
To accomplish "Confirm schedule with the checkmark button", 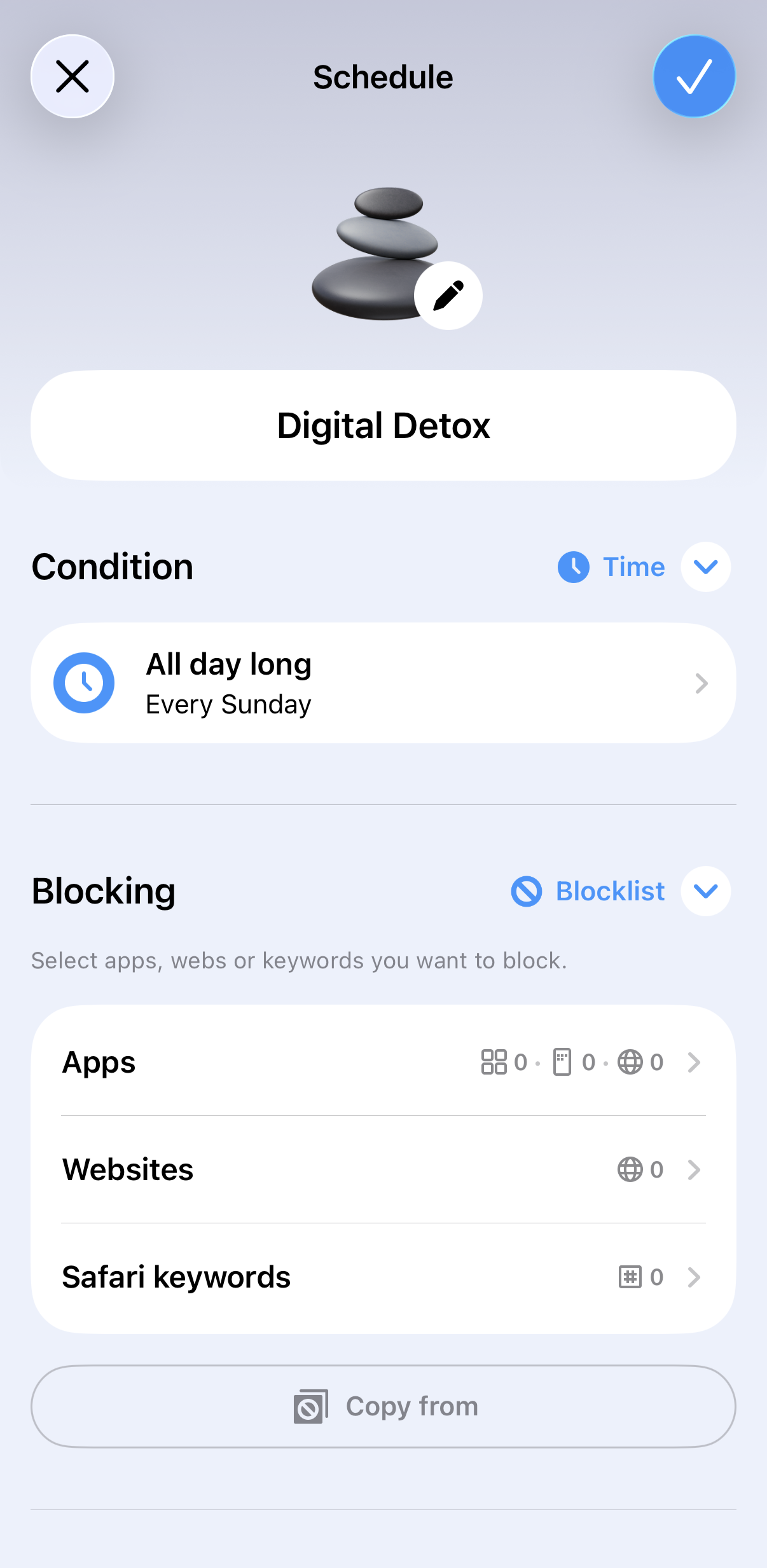I will [694, 76].
